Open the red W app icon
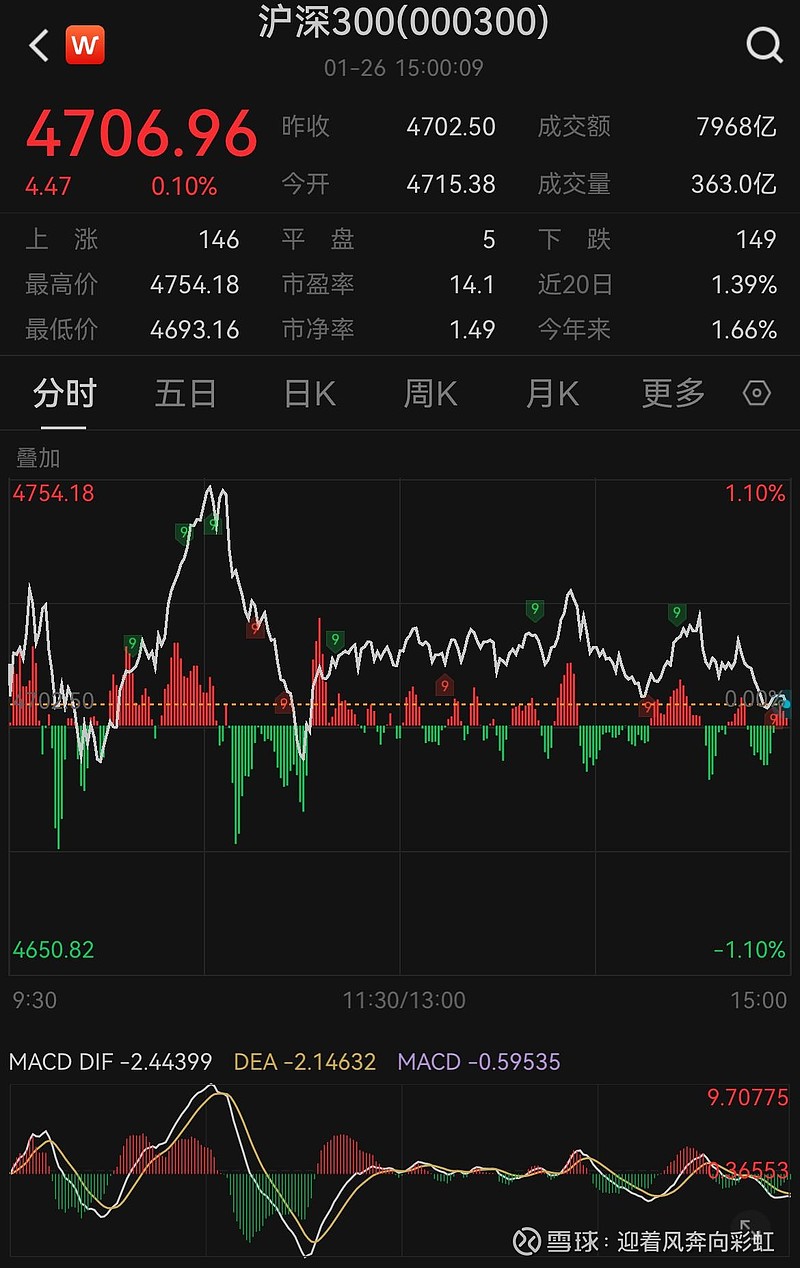800x1268 pixels. pyautogui.click(x=85, y=44)
